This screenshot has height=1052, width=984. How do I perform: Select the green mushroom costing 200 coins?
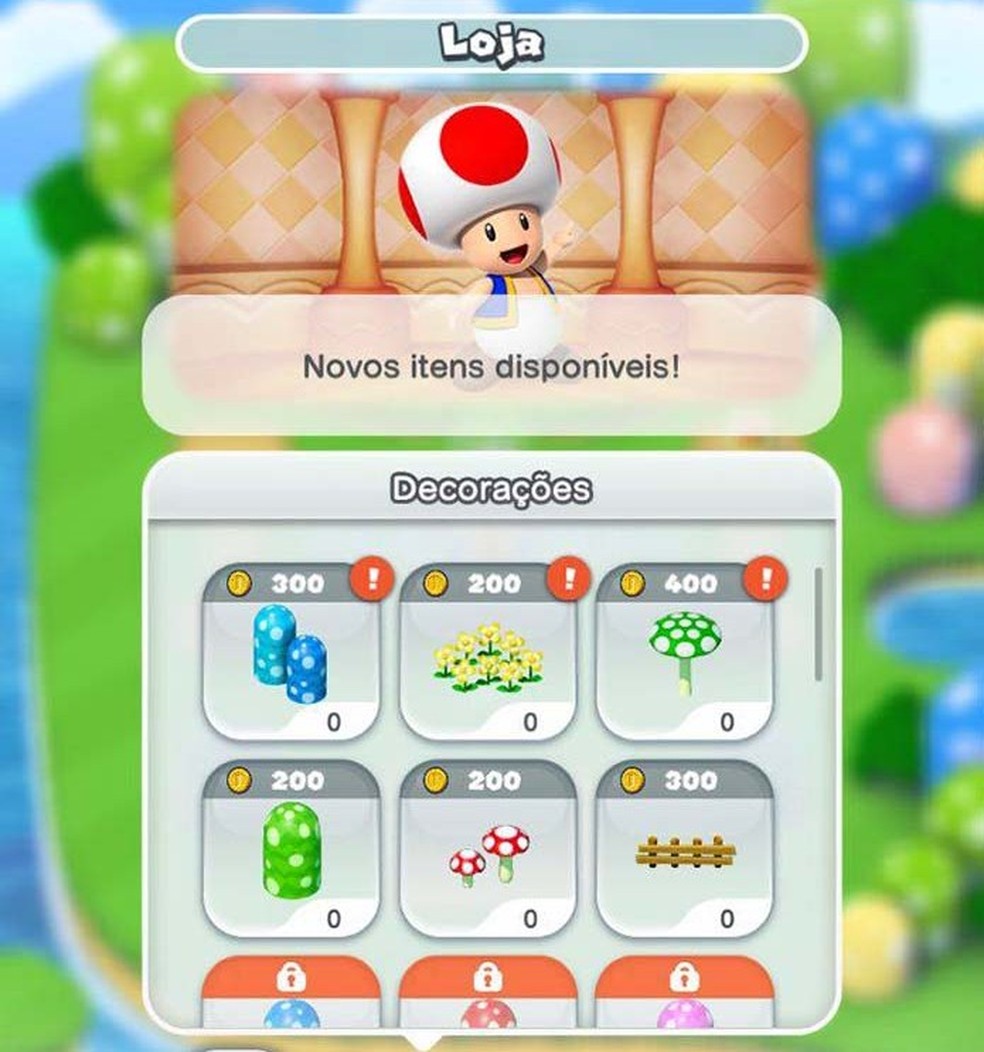(290, 855)
